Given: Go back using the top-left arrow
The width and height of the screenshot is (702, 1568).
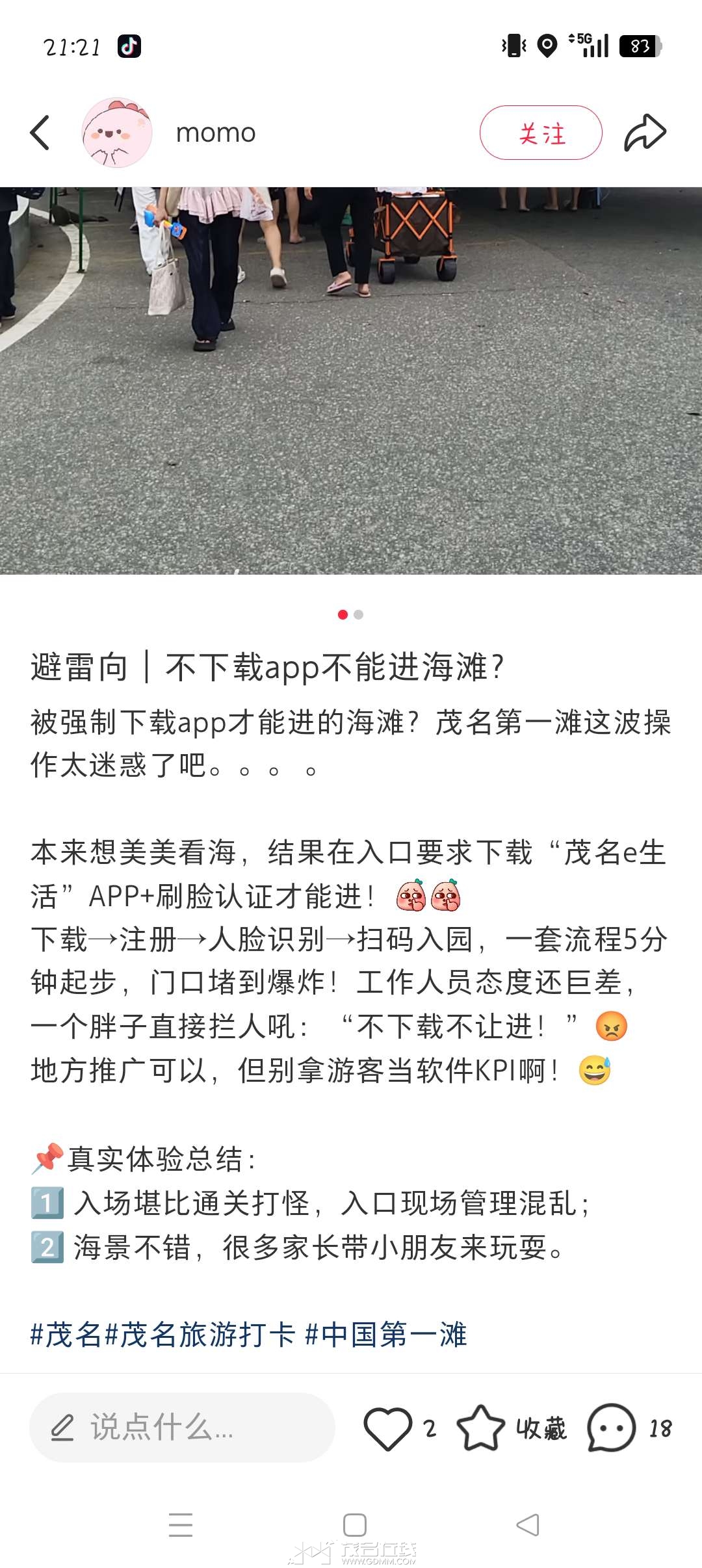Looking at the screenshot, I should 40,133.
